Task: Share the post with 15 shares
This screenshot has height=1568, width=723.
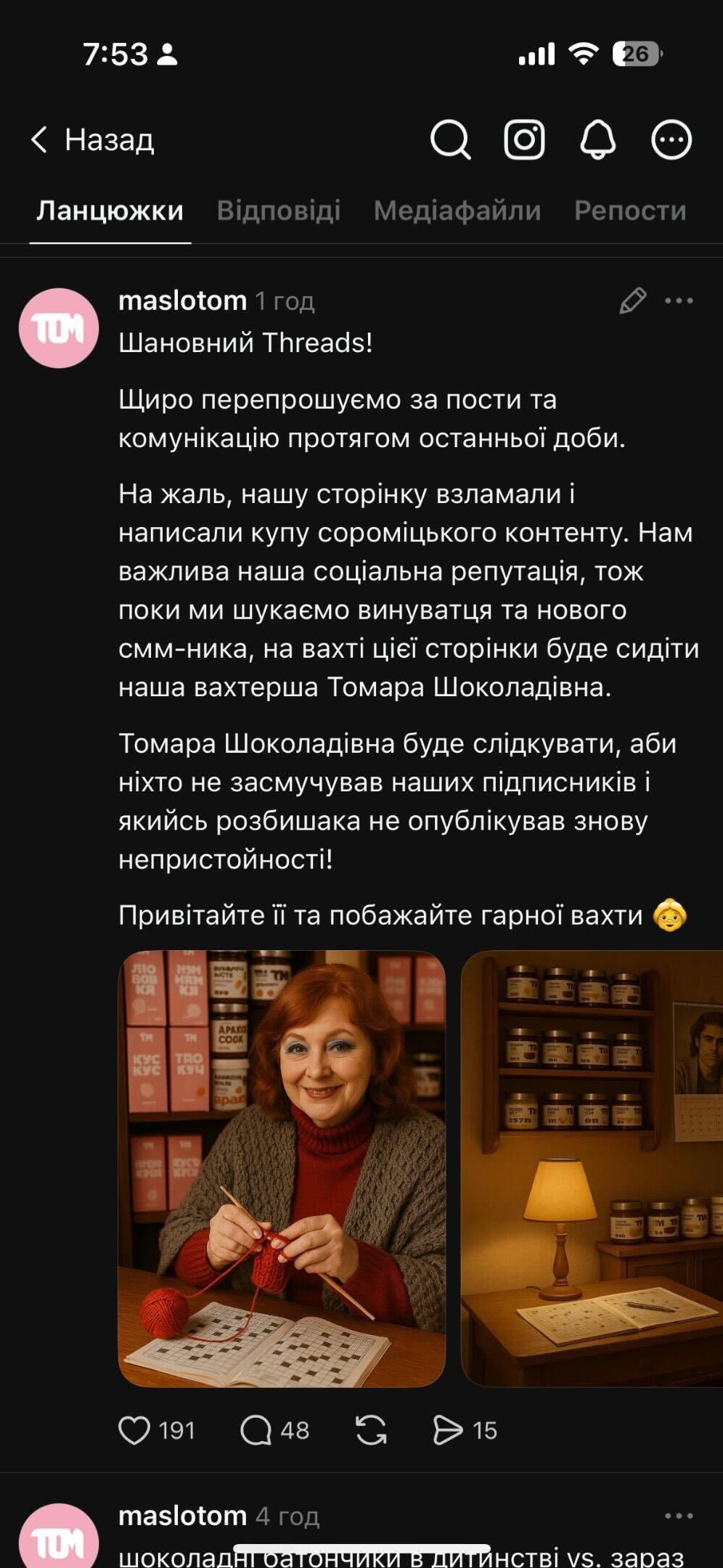Action: (x=448, y=1430)
